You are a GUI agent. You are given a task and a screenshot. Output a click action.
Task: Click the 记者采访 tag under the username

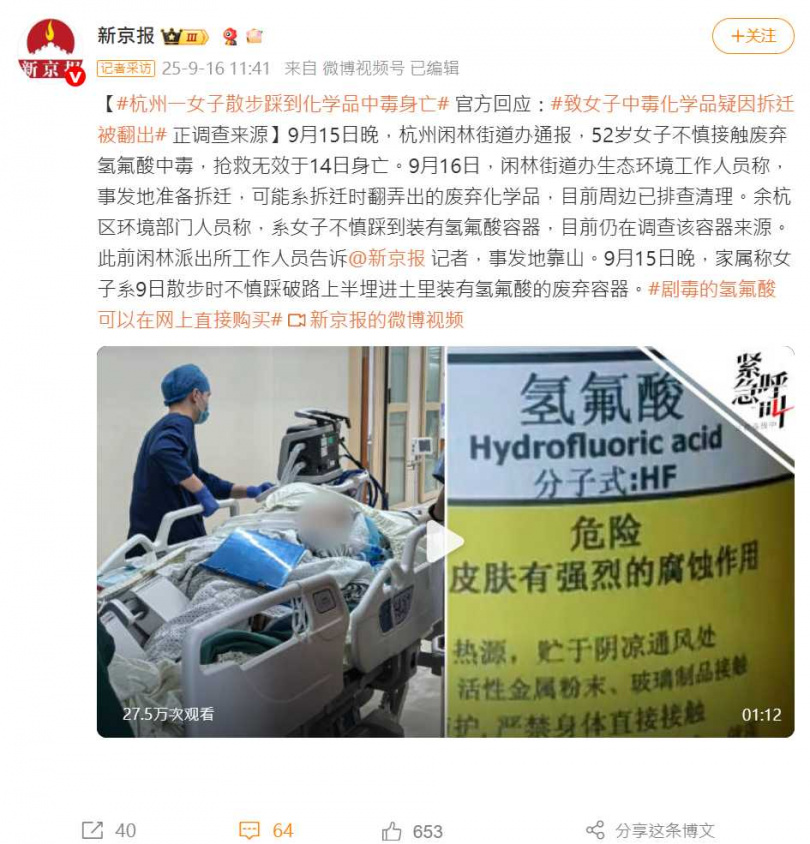[x=127, y=70]
